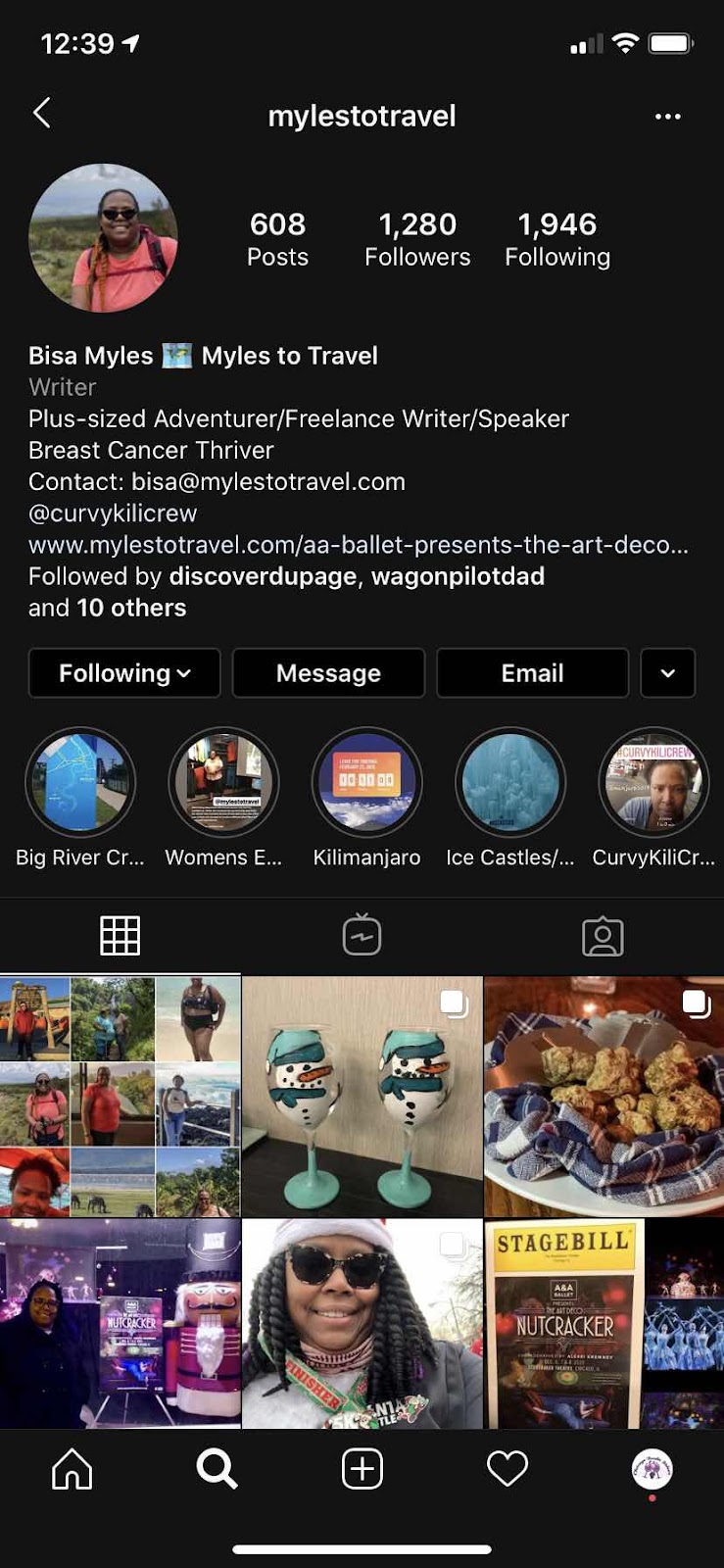Switch to the tagged photos tab

(x=603, y=936)
